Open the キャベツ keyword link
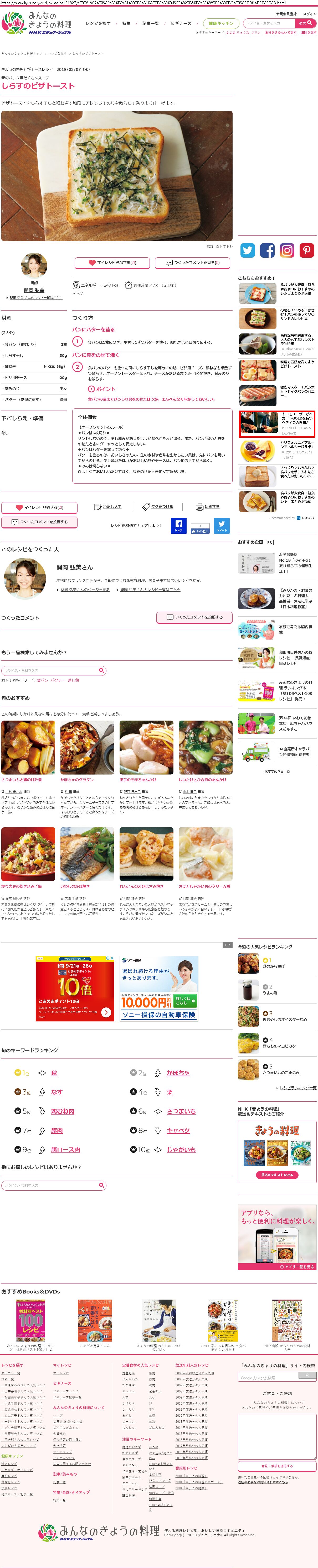 click(x=178, y=1130)
